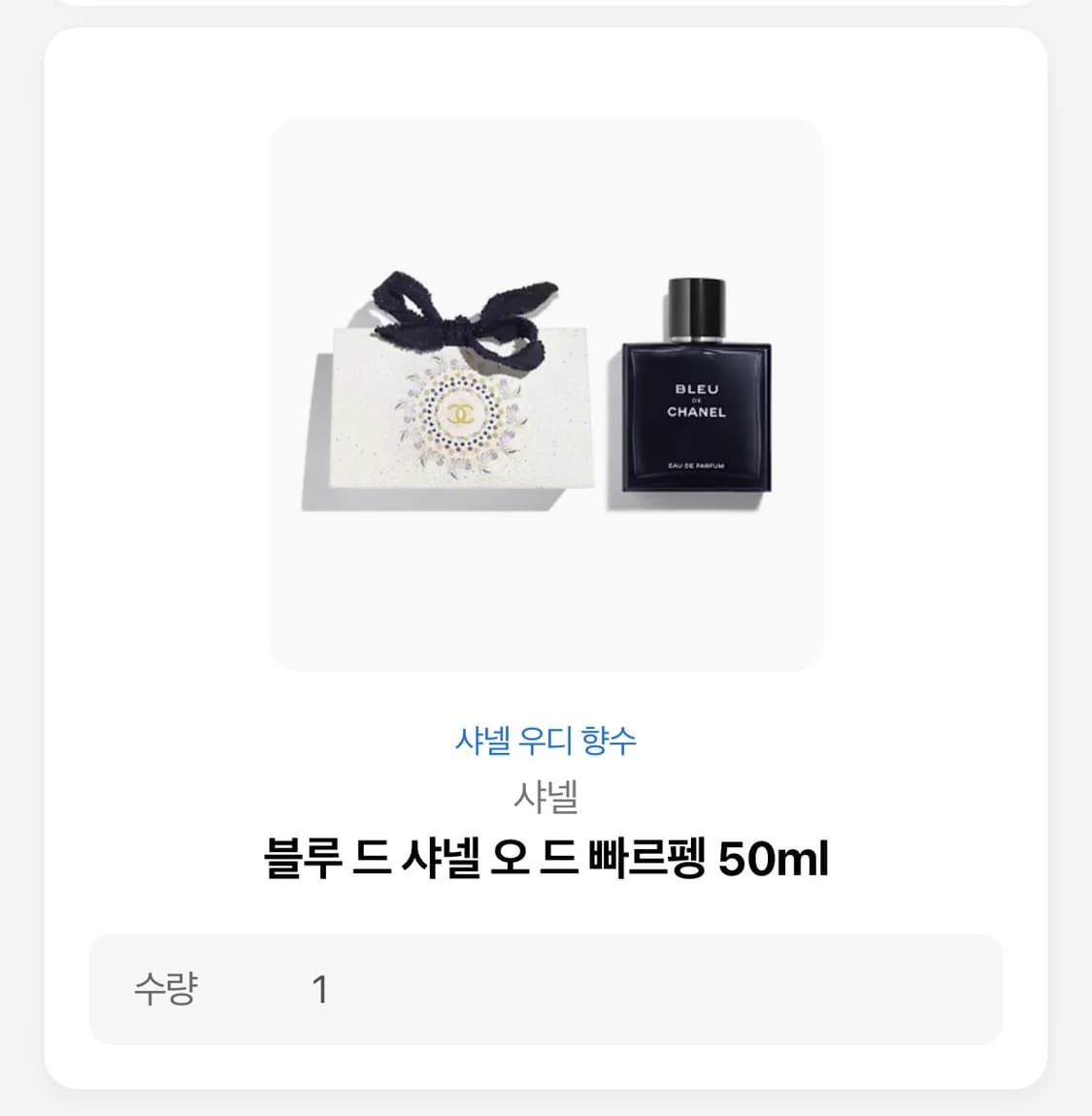1092x1116 pixels.
Task: Click the white product image area
Action: point(546,393)
